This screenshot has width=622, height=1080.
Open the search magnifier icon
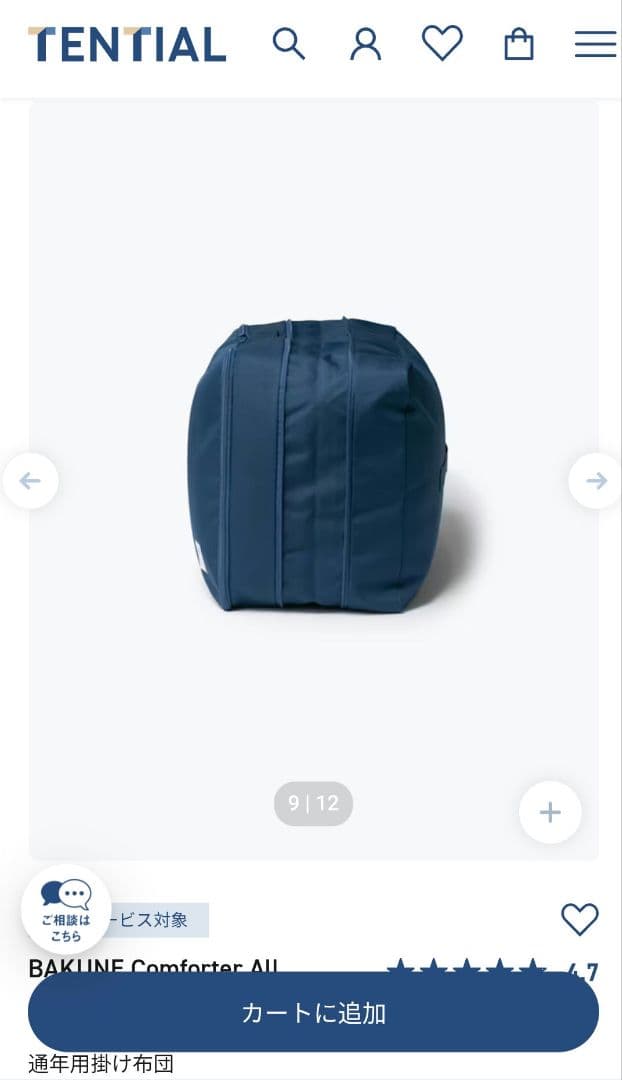(x=289, y=44)
